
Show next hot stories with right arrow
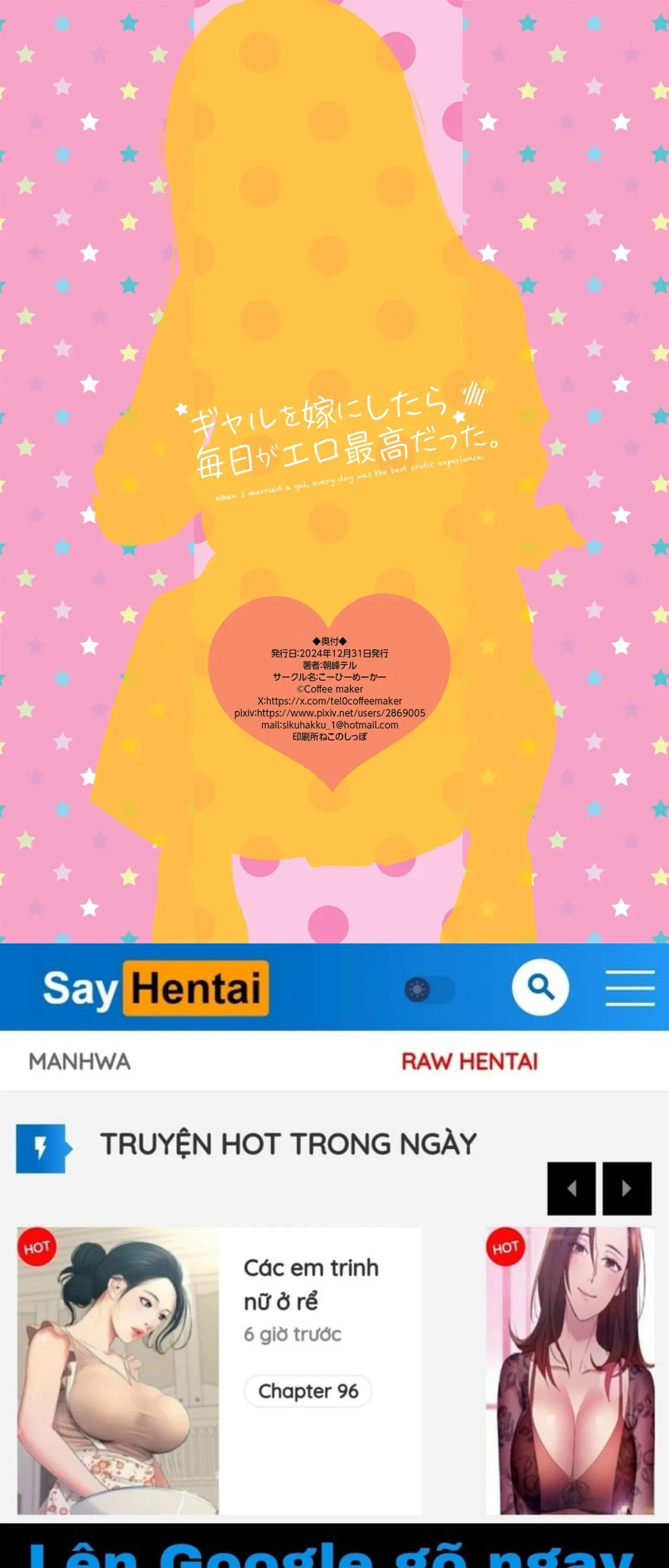pyautogui.click(x=626, y=1188)
